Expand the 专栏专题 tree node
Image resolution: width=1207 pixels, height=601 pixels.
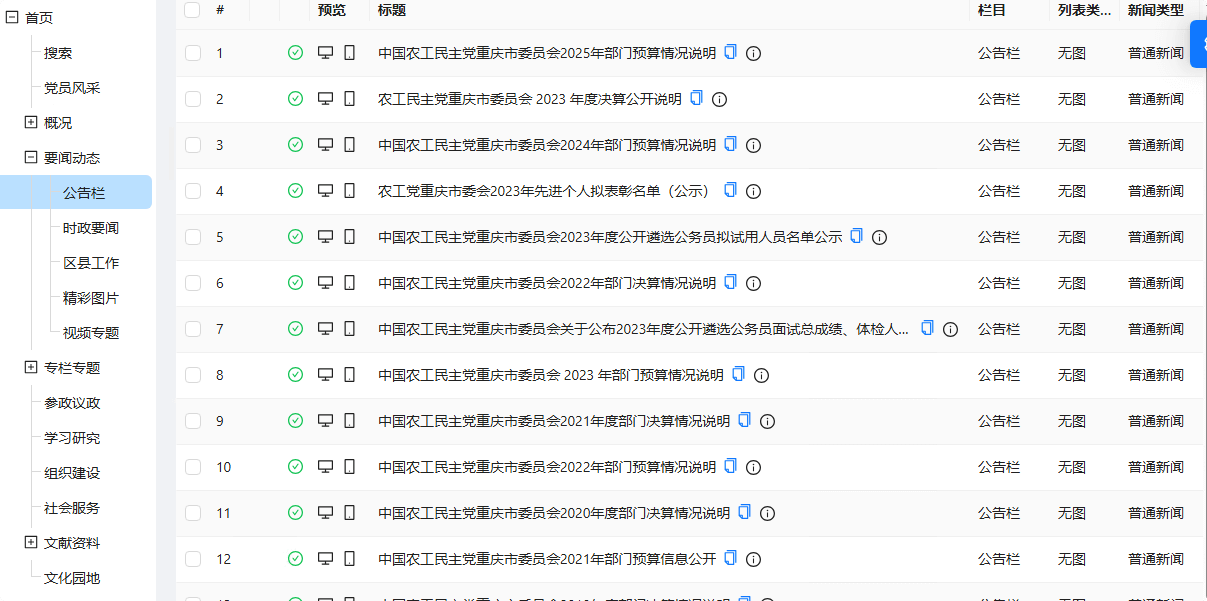click(31, 367)
